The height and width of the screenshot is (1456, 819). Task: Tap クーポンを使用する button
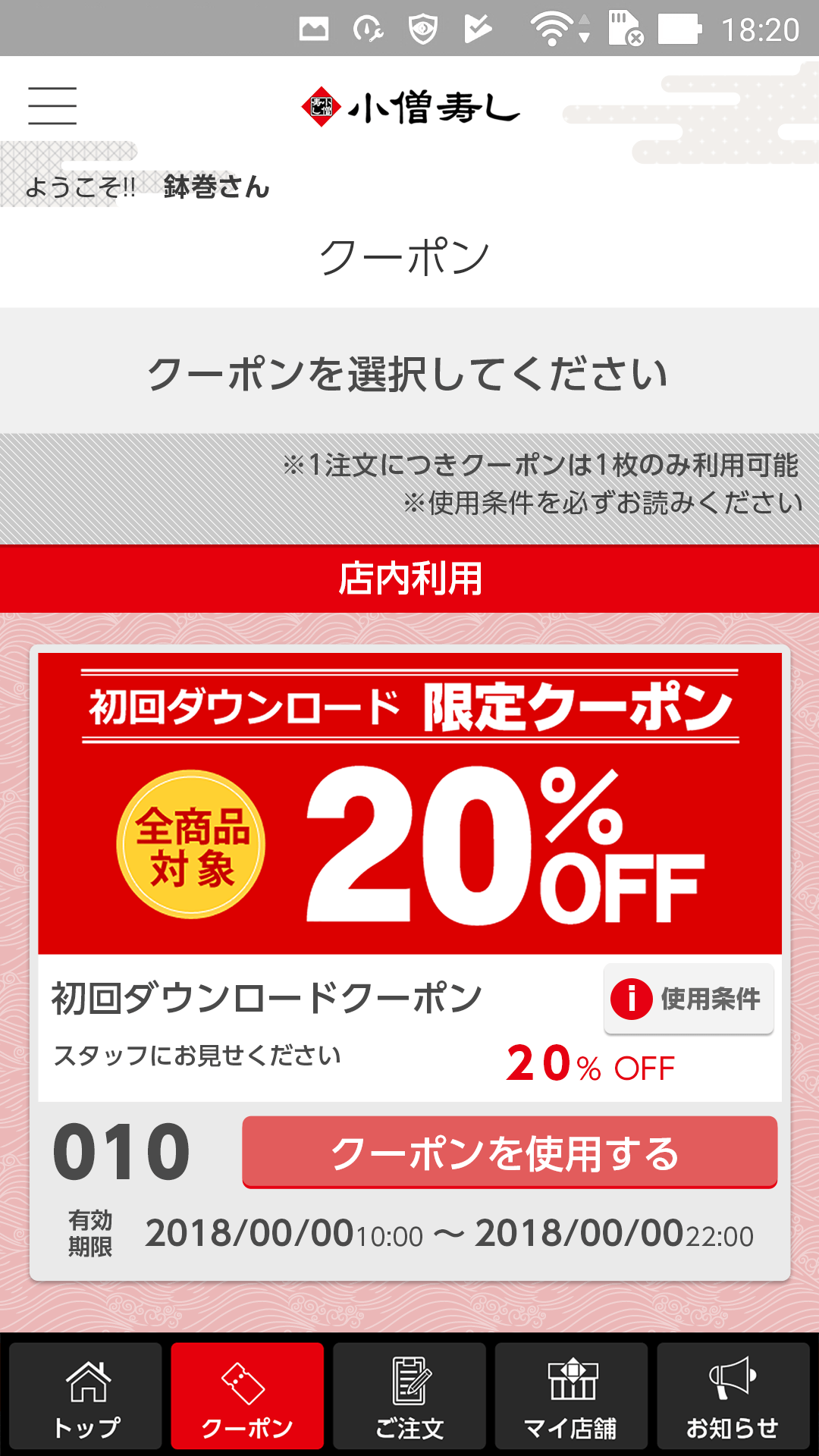click(510, 1152)
